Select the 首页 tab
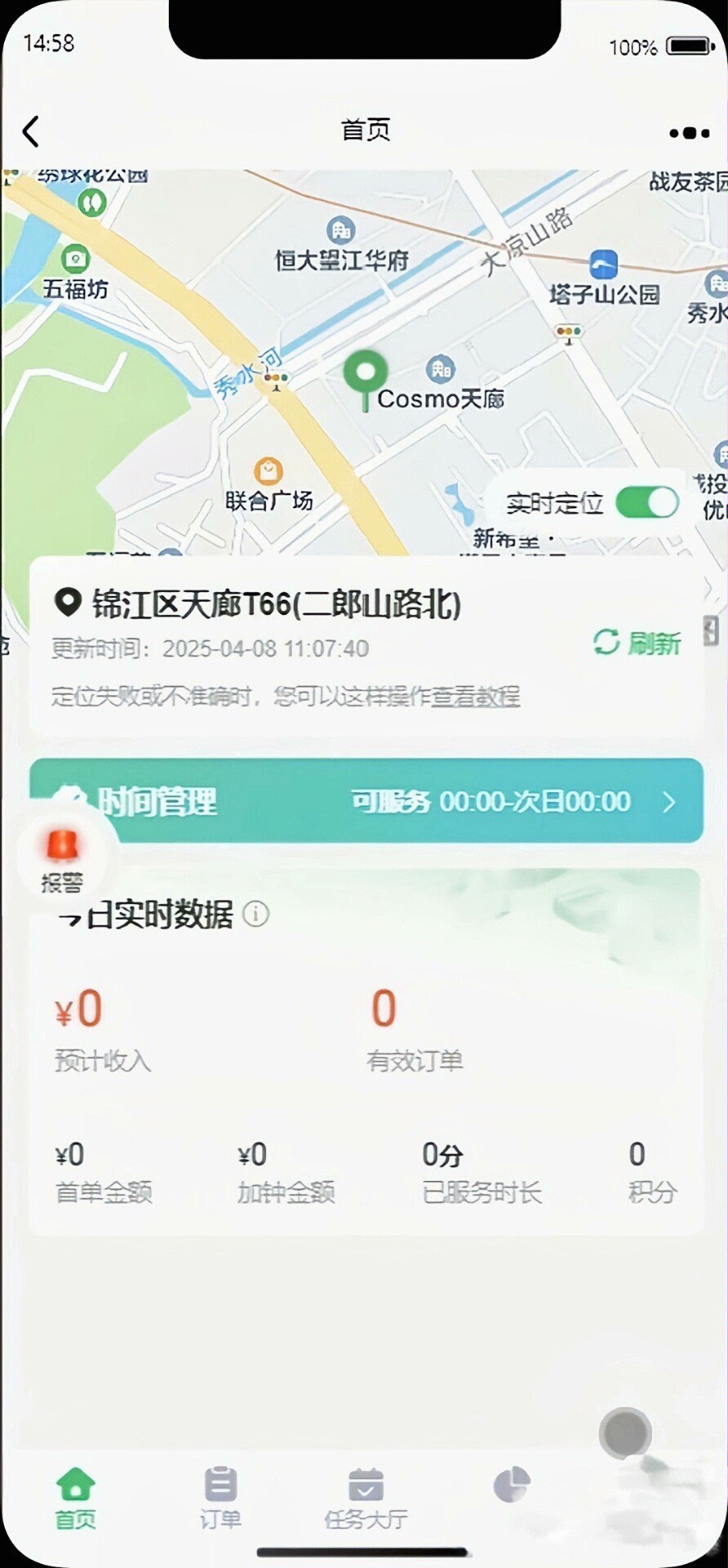The width and height of the screenshot is (728, 1568). (75, 1498)
